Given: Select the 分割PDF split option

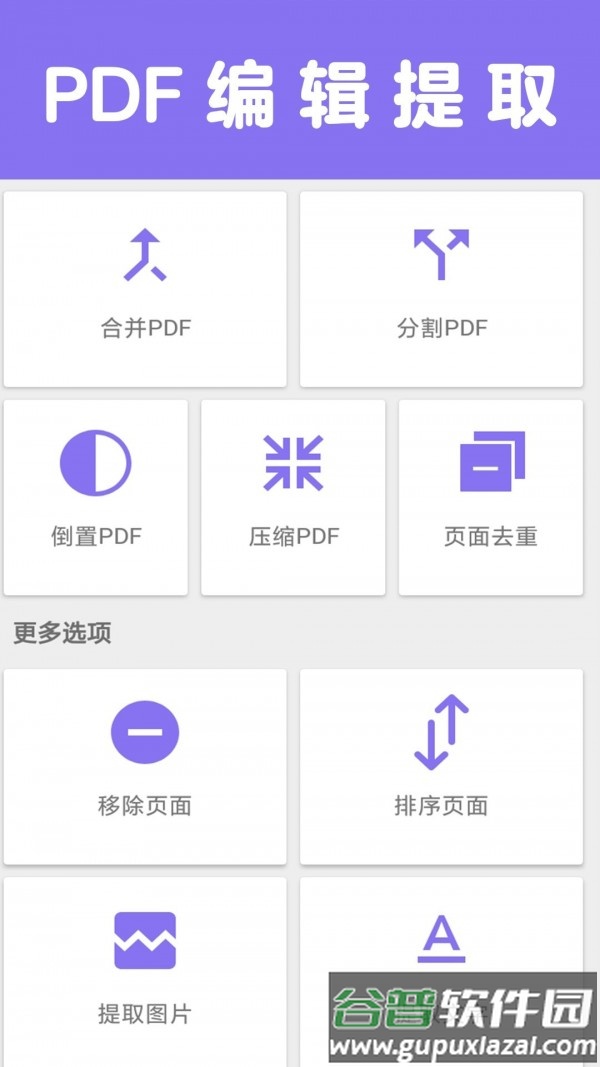Looking at the screenshot, I should tap(441, 289).
